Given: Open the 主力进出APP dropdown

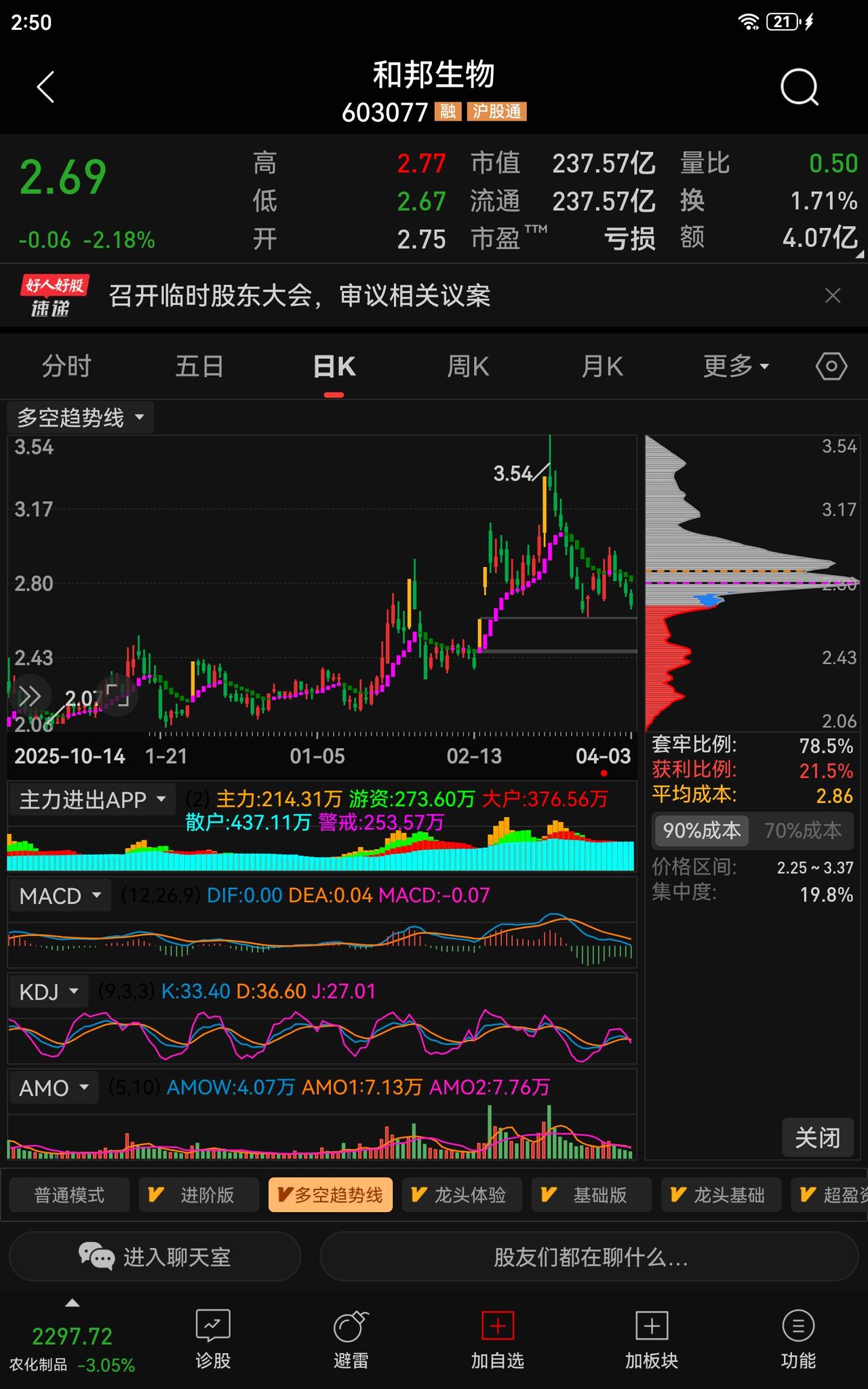Looking at the screenshot, I should (x=92, y=799).
